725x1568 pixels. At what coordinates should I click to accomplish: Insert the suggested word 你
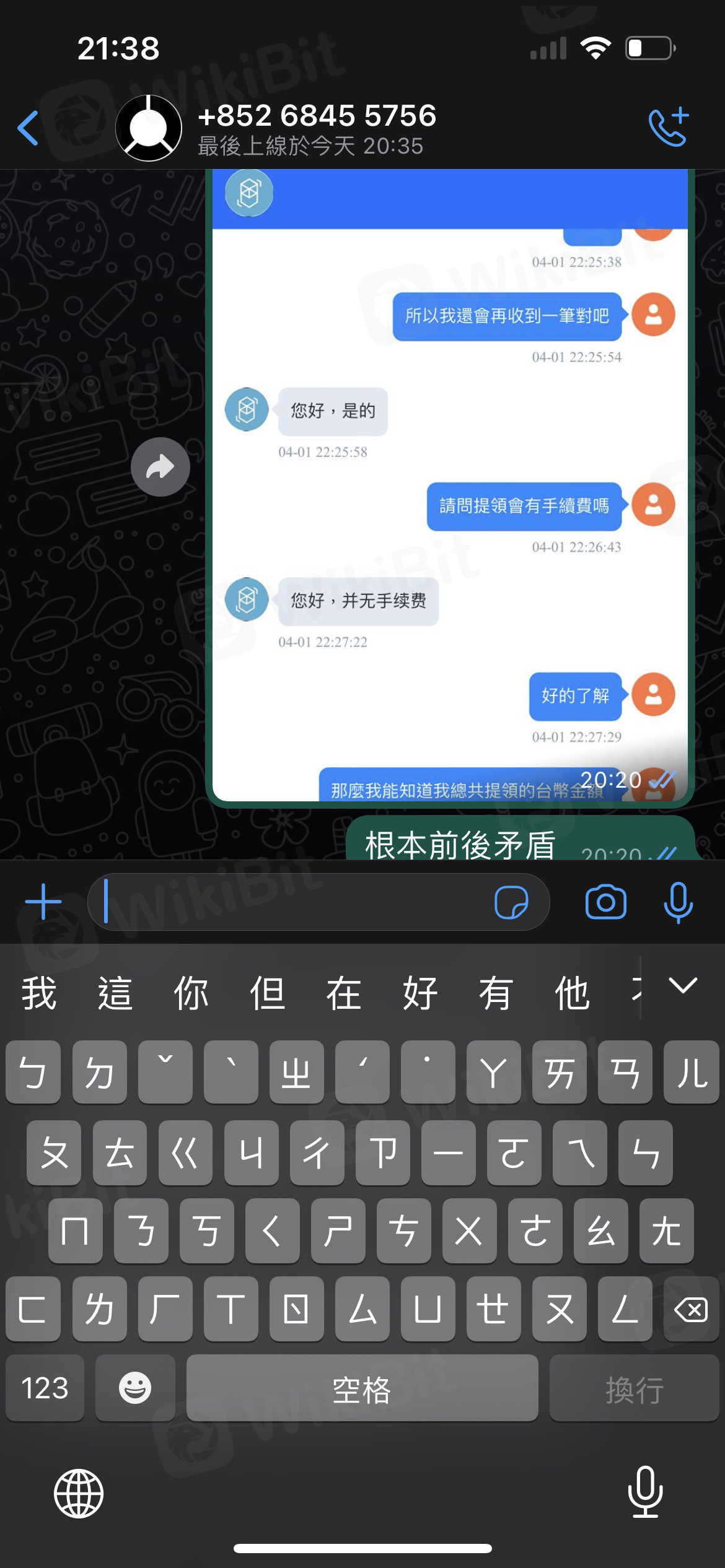190,993
